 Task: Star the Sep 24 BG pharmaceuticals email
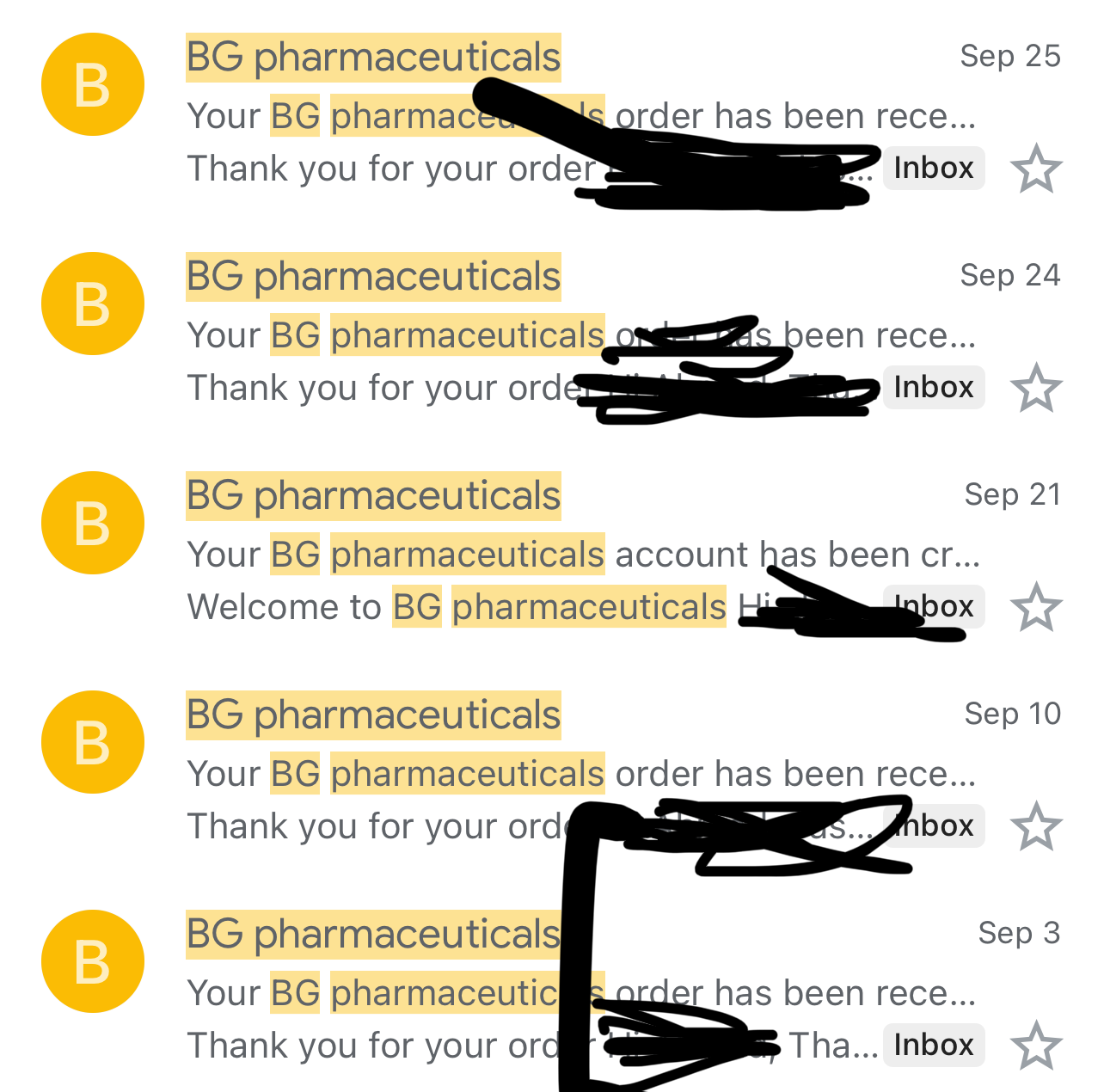point(1036,388)
